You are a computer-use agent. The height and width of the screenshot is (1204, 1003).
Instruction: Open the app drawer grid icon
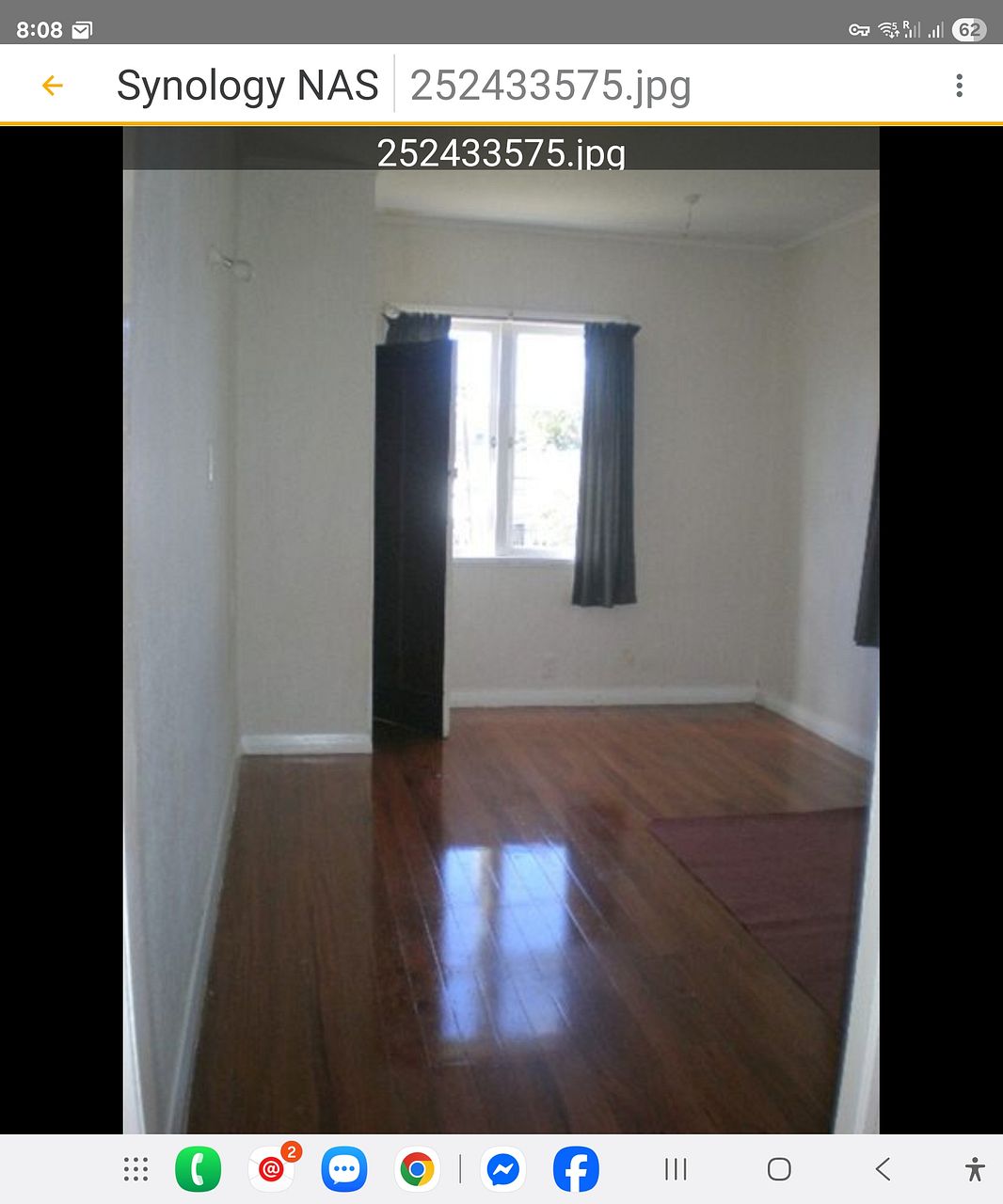(136, 1169)
